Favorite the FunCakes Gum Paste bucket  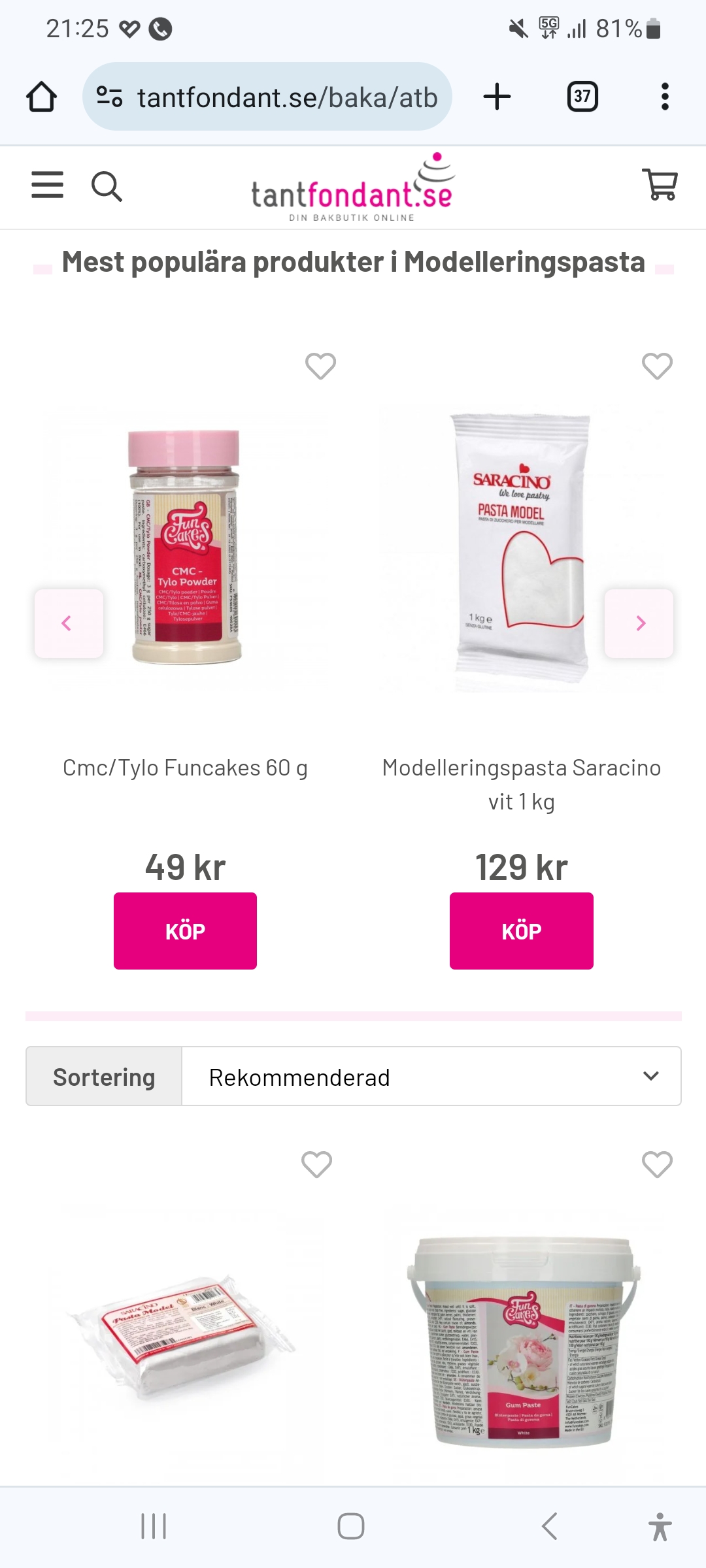[657, 1164]
